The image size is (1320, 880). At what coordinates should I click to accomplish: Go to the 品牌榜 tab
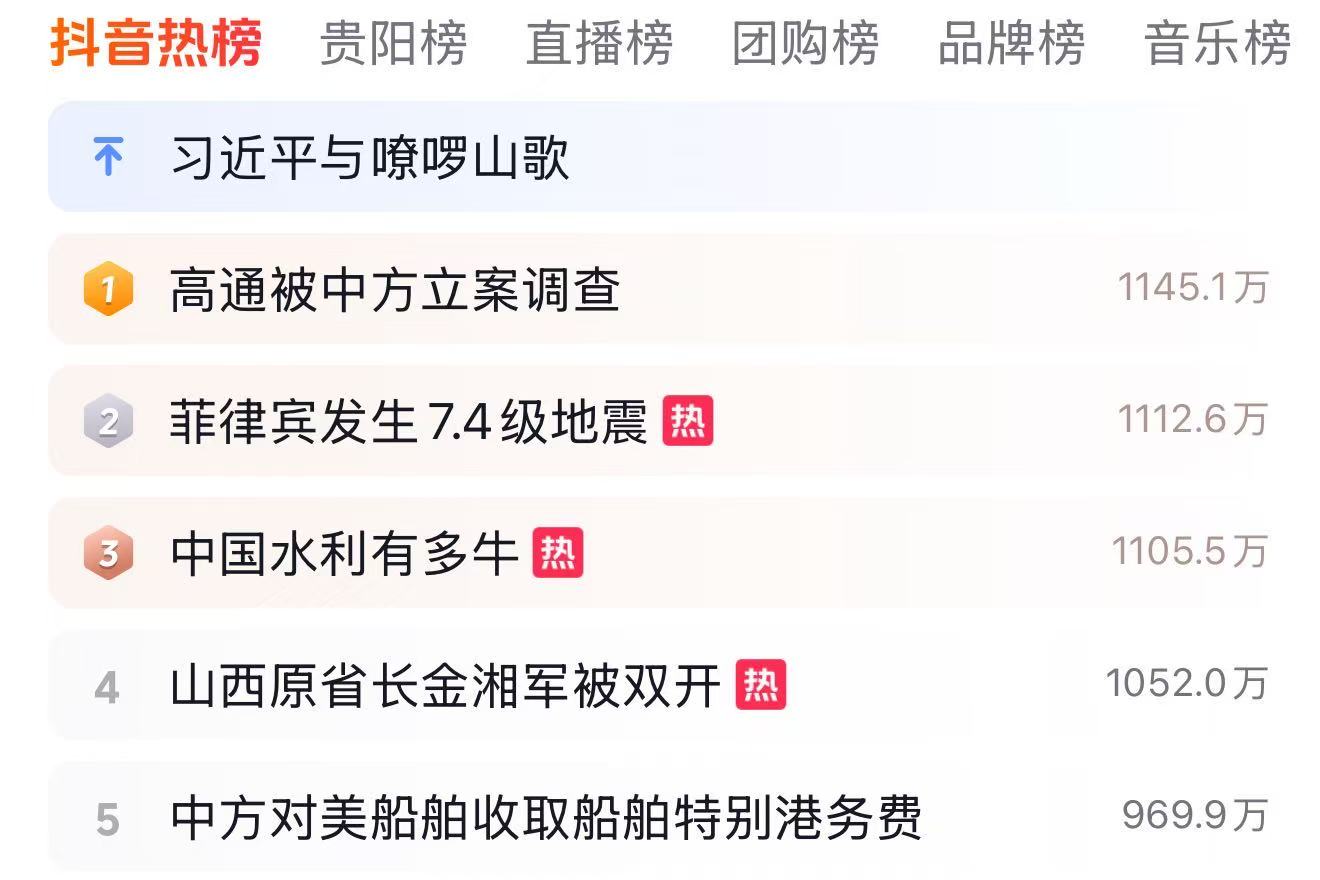[x=1011, y=44]
